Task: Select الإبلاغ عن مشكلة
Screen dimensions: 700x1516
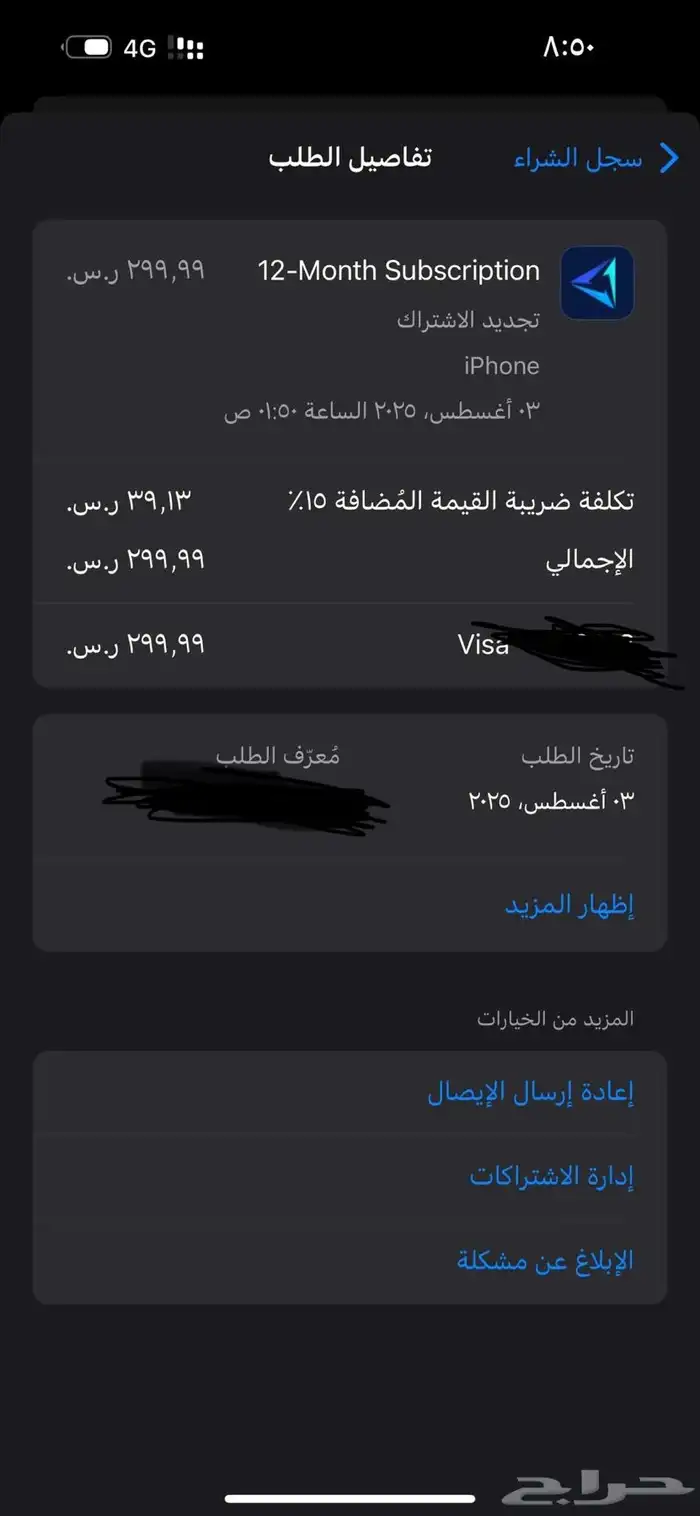Action: click(545, 1261)
